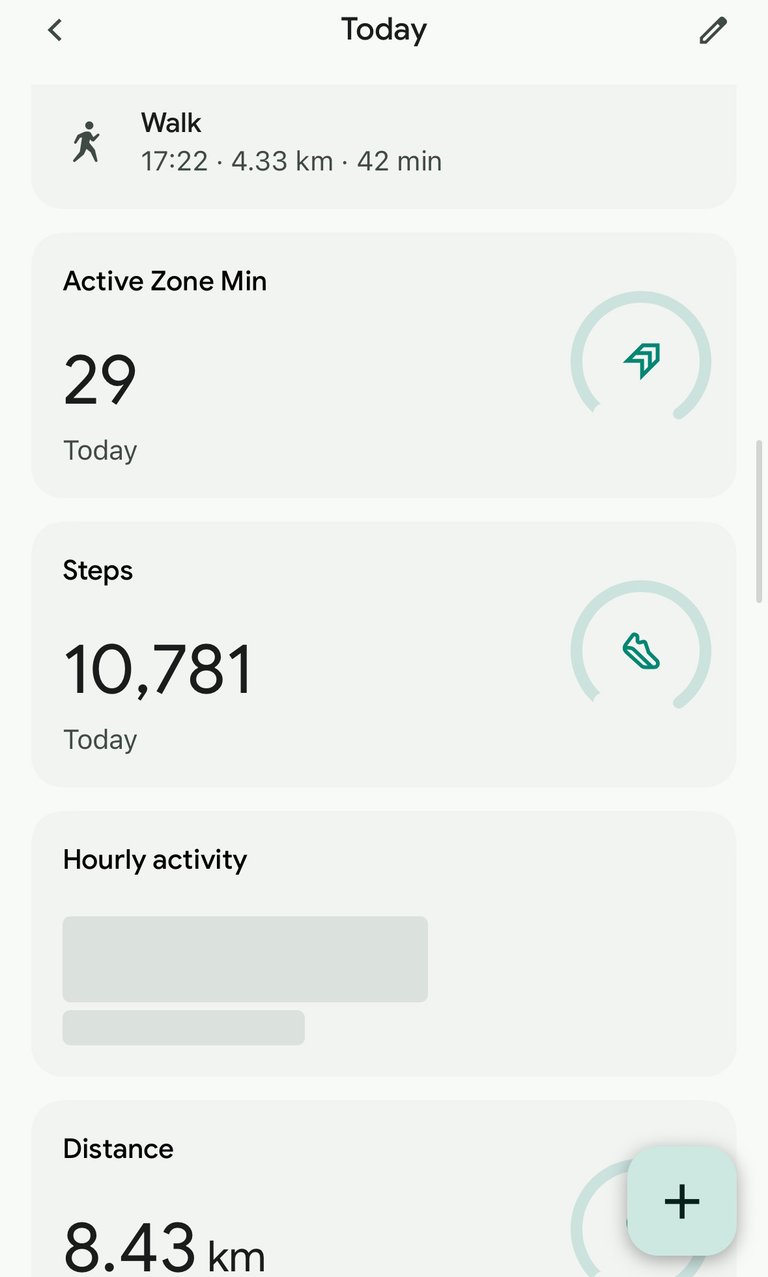View the Steps card showing 10,781
Screen dimensions: 768x1277
(384, 654)
